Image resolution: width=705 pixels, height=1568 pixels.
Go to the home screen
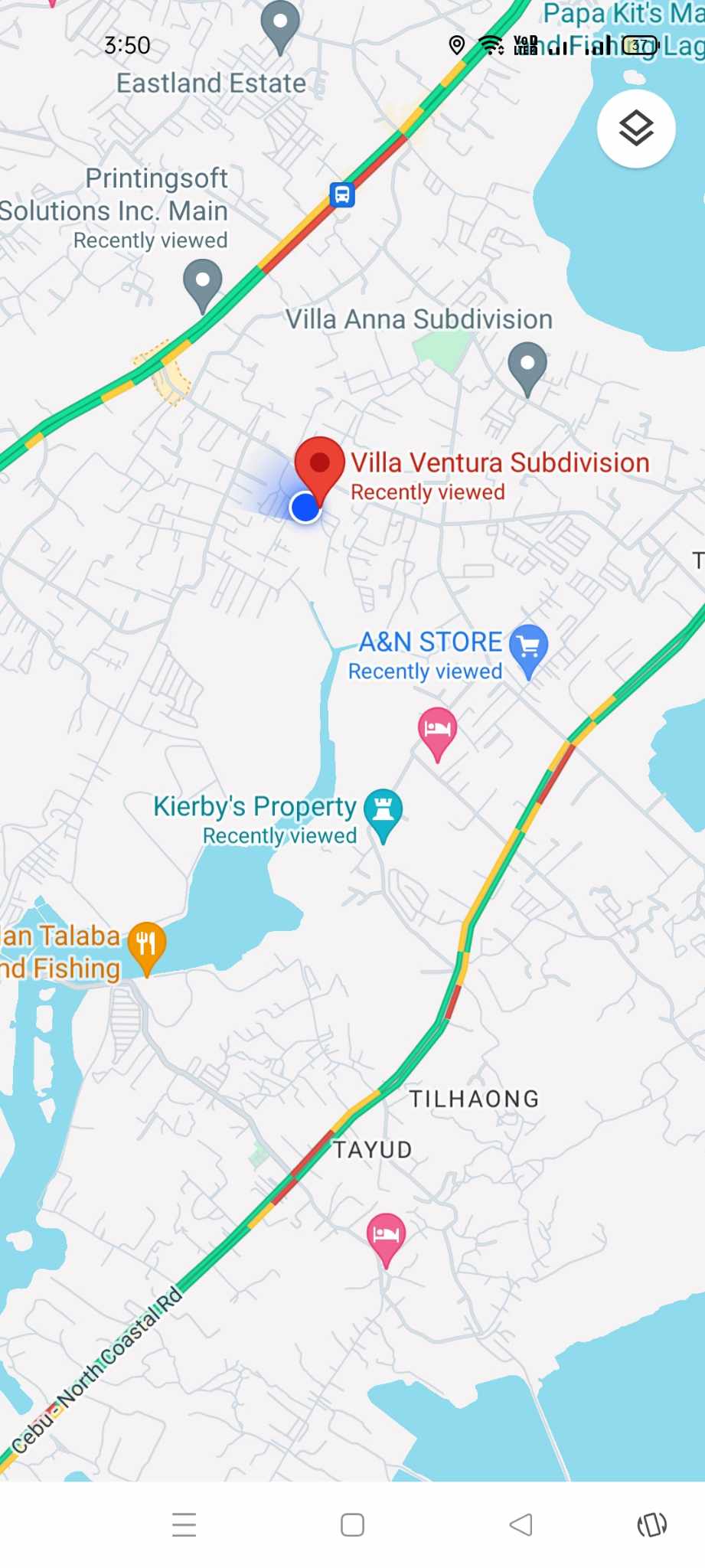coord(352,1524)
